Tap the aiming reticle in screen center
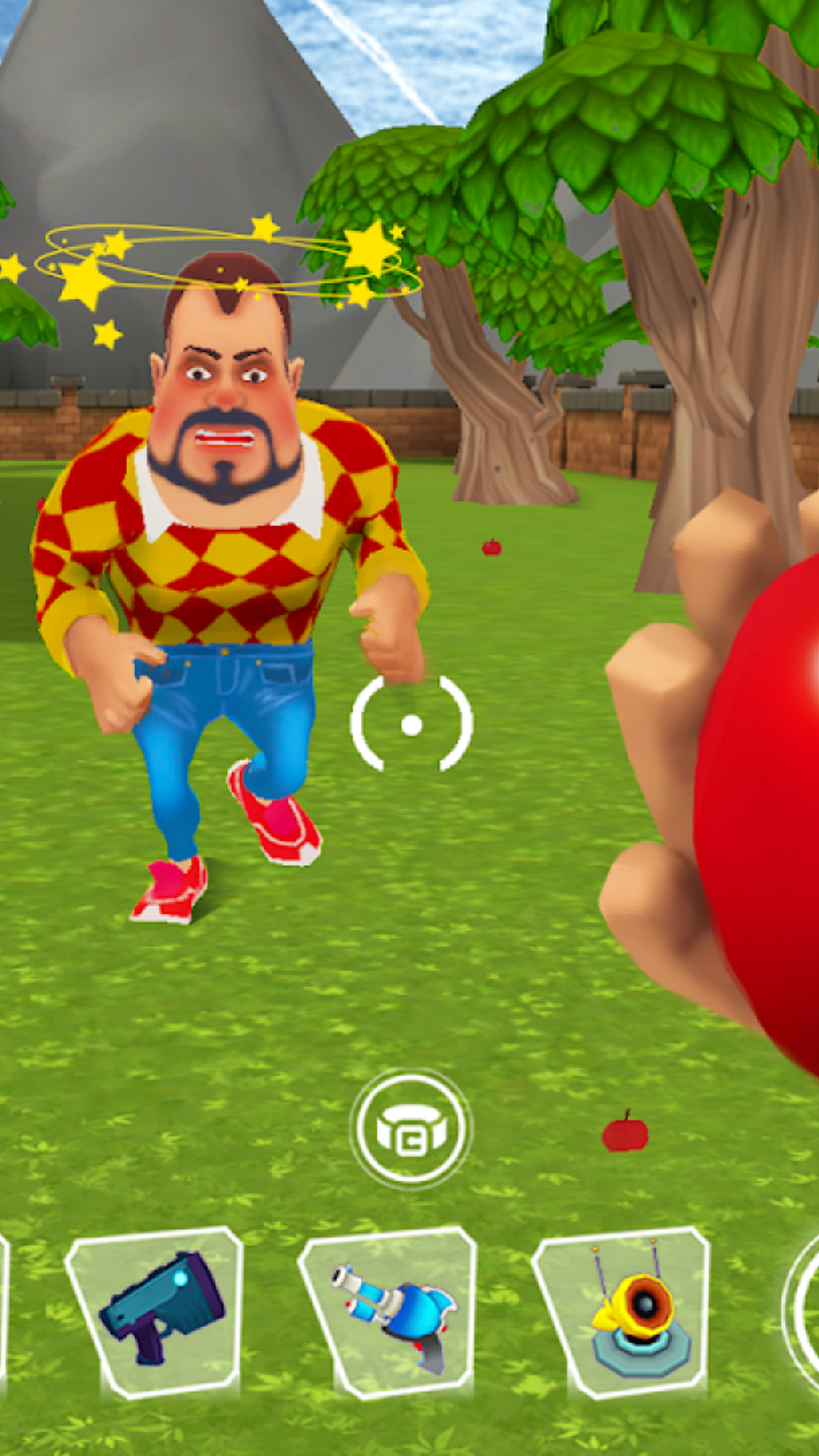The height and width of the screenshot is (1456, 819). point(413,724)
